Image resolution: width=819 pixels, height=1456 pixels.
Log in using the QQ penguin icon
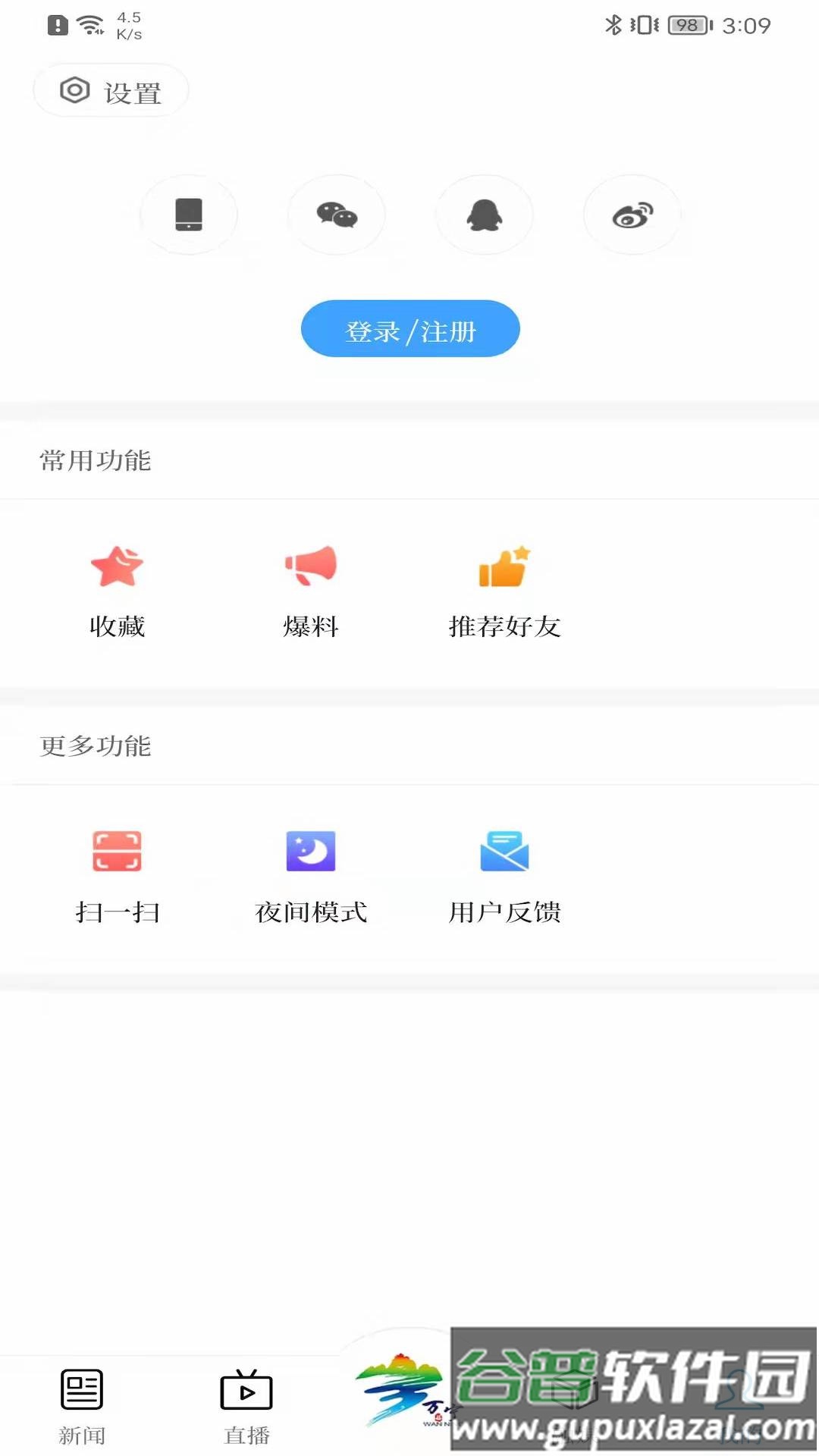point(485,215)
